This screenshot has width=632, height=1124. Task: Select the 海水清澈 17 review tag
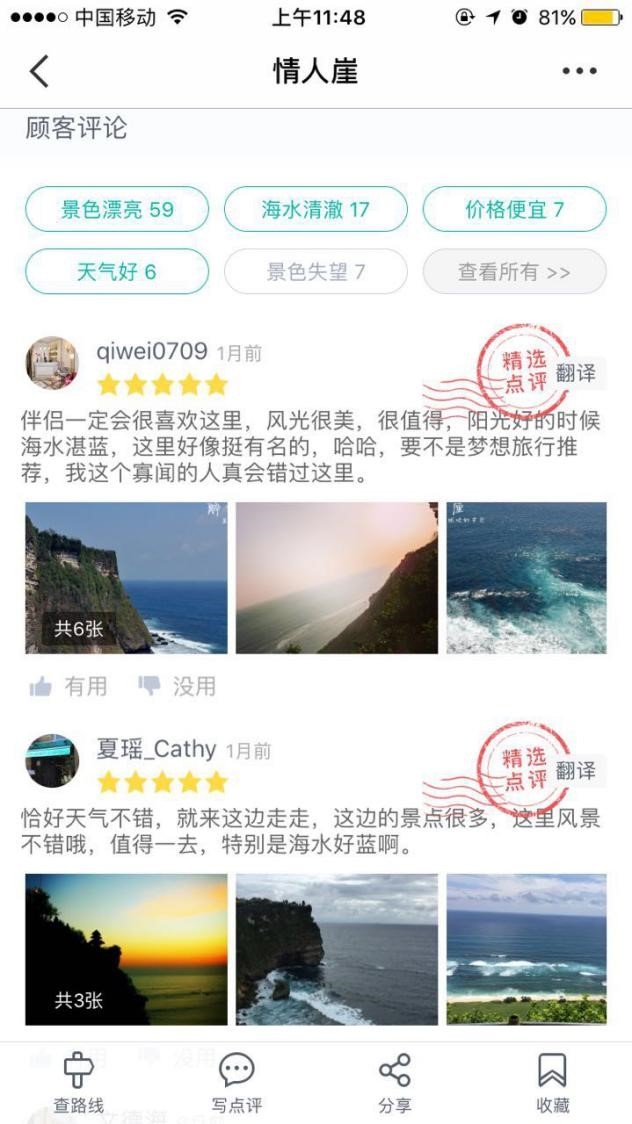tap(315, 209)
